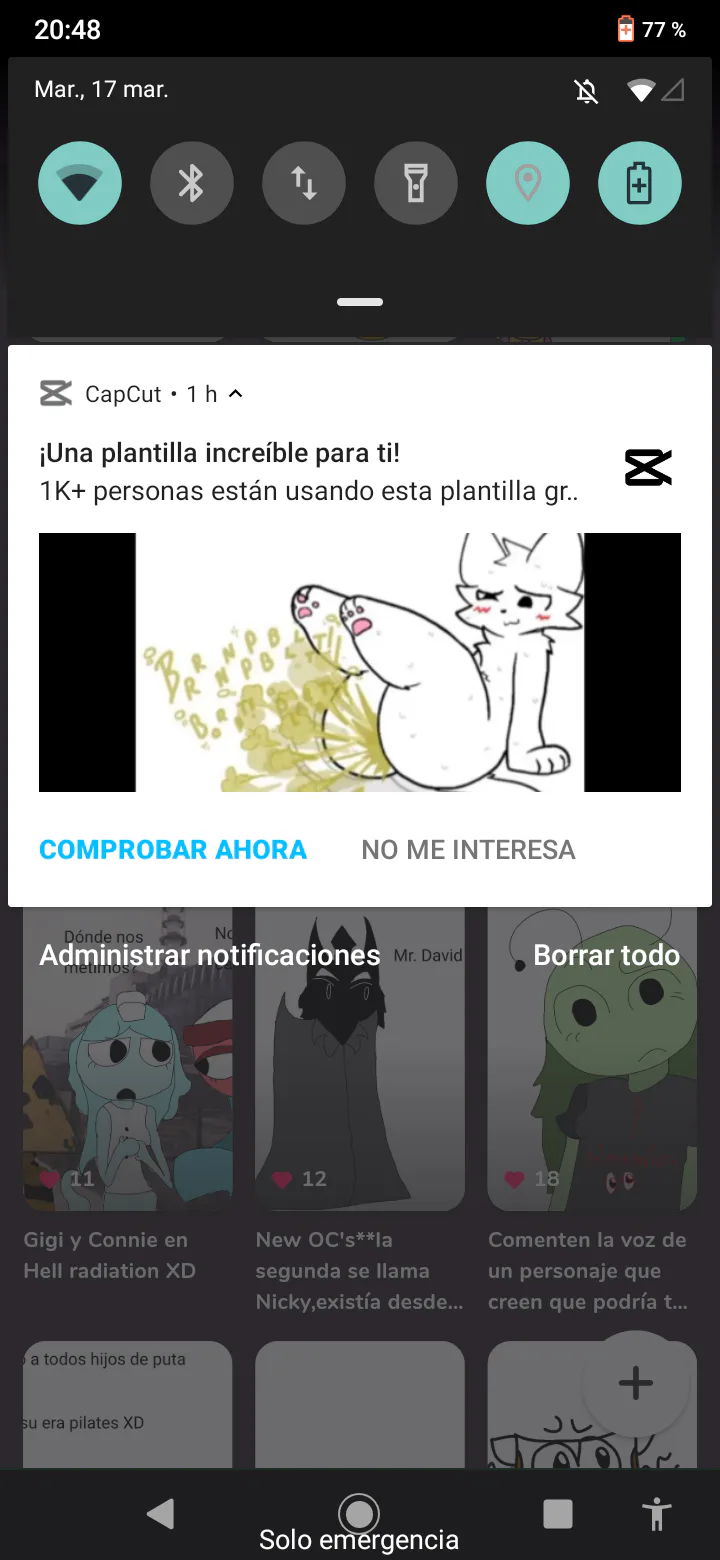
Task: Collapse the CapCut notification
Action: [x=236, y=394]
